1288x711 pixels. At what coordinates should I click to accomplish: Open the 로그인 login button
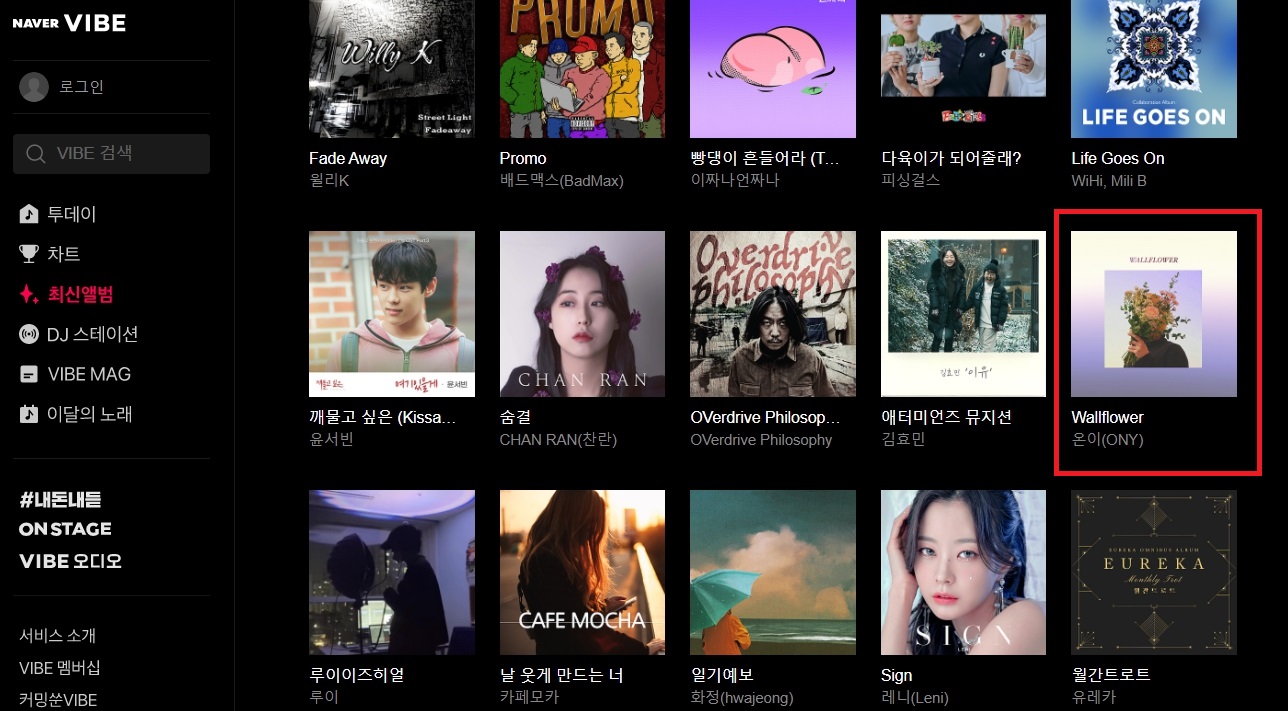point(80,87)
